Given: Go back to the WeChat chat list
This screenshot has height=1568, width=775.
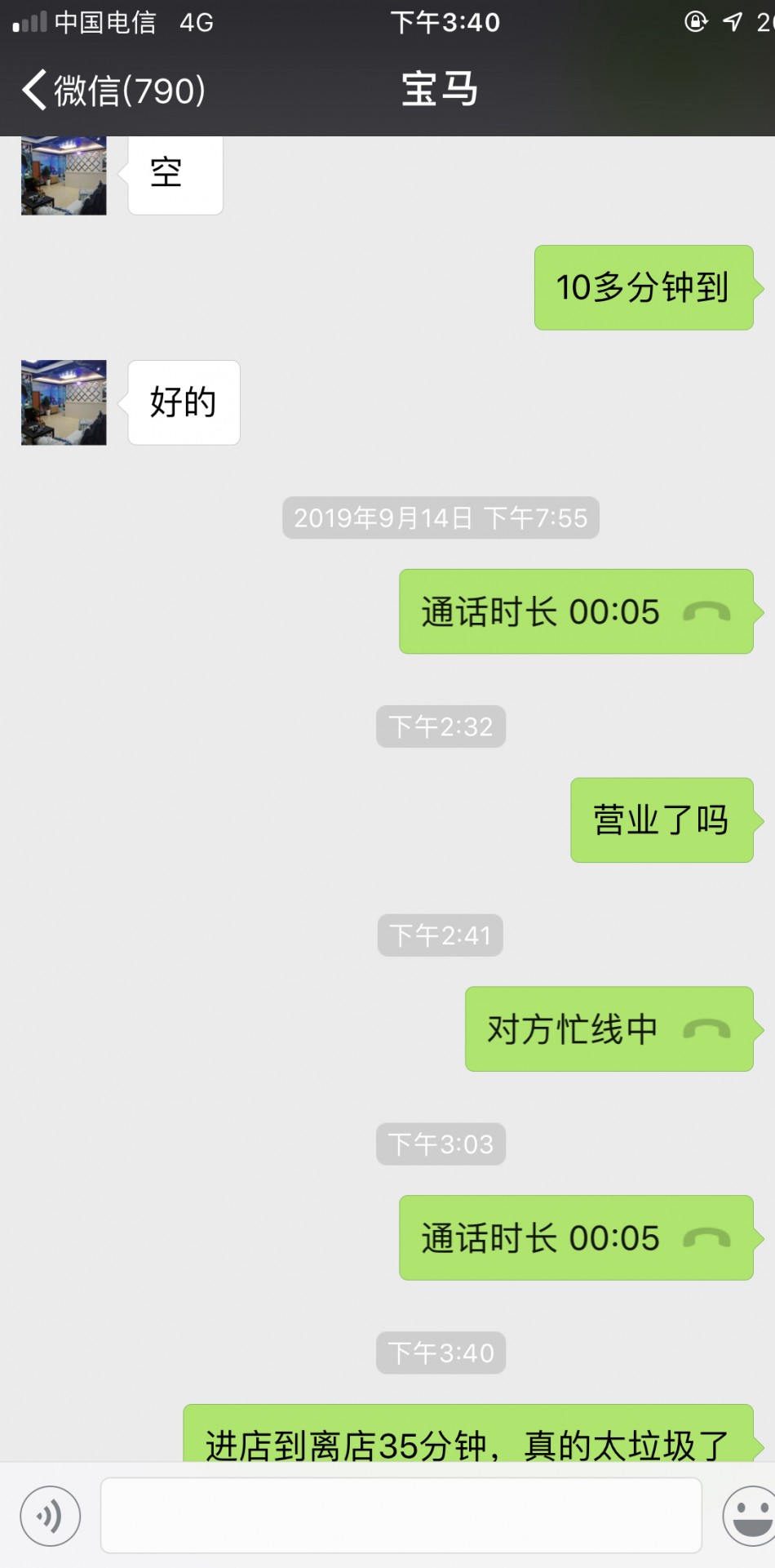Looking at the screenshot, I should click(113, 90).
